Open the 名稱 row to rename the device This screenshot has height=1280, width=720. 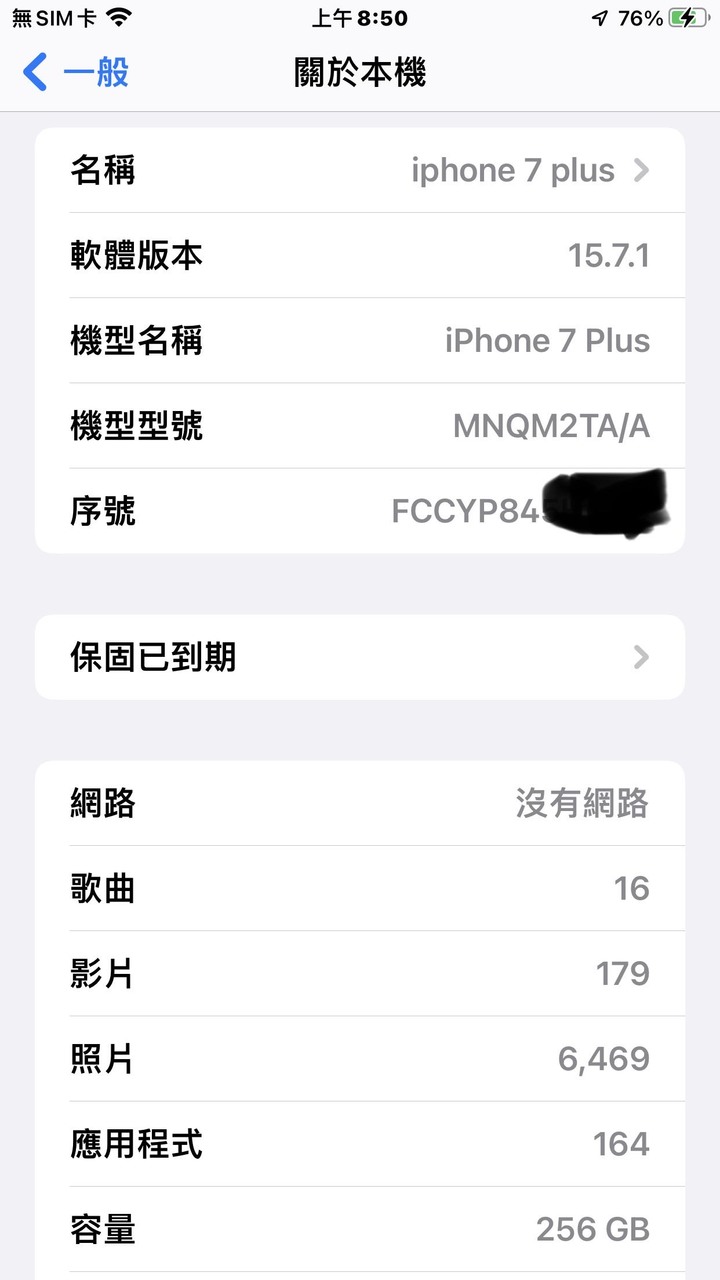click(x=360, y=170)
